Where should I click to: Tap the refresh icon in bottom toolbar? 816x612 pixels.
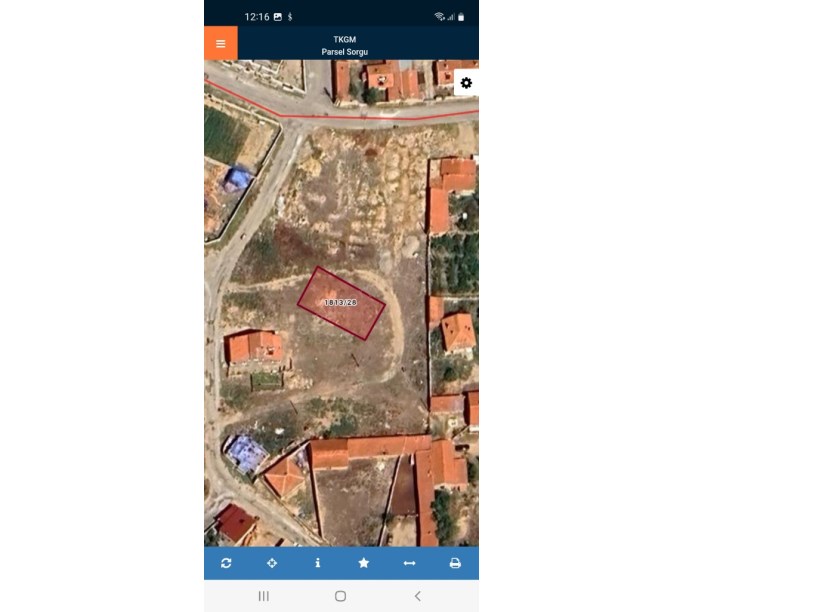tap(226, 563)
